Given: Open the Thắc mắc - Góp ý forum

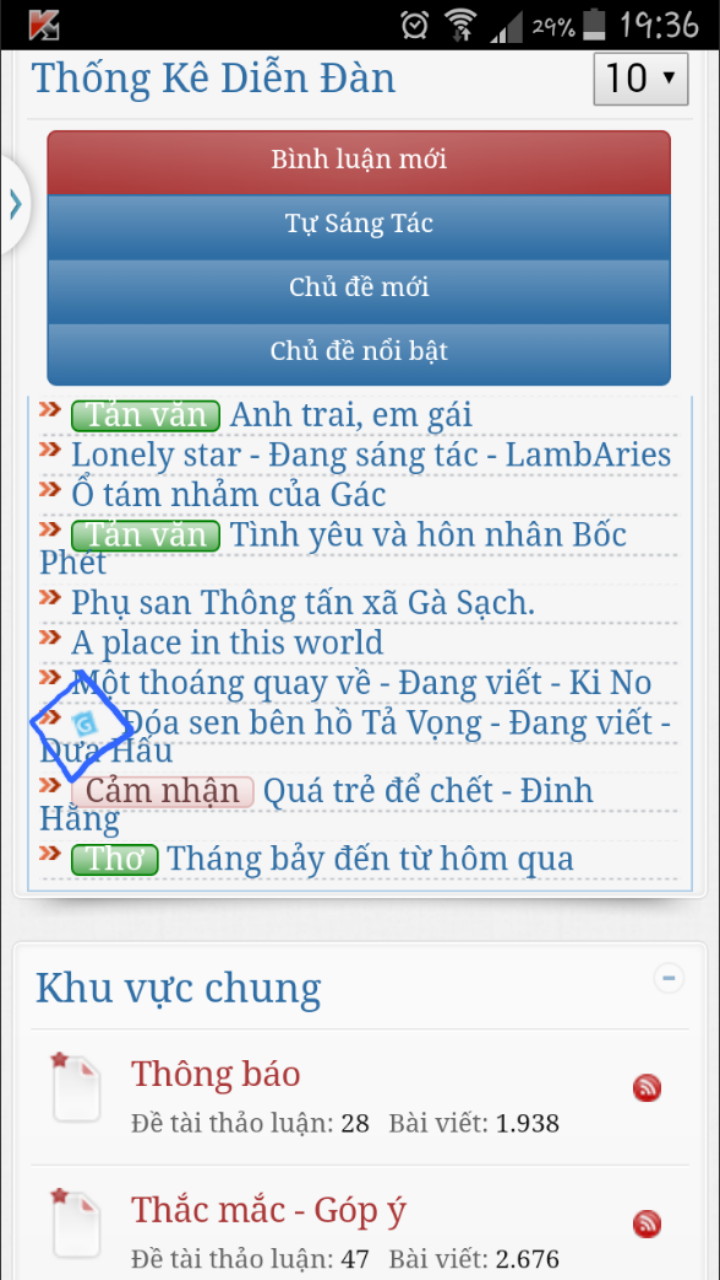Looking at the screenshot, I should point(269,1210).
